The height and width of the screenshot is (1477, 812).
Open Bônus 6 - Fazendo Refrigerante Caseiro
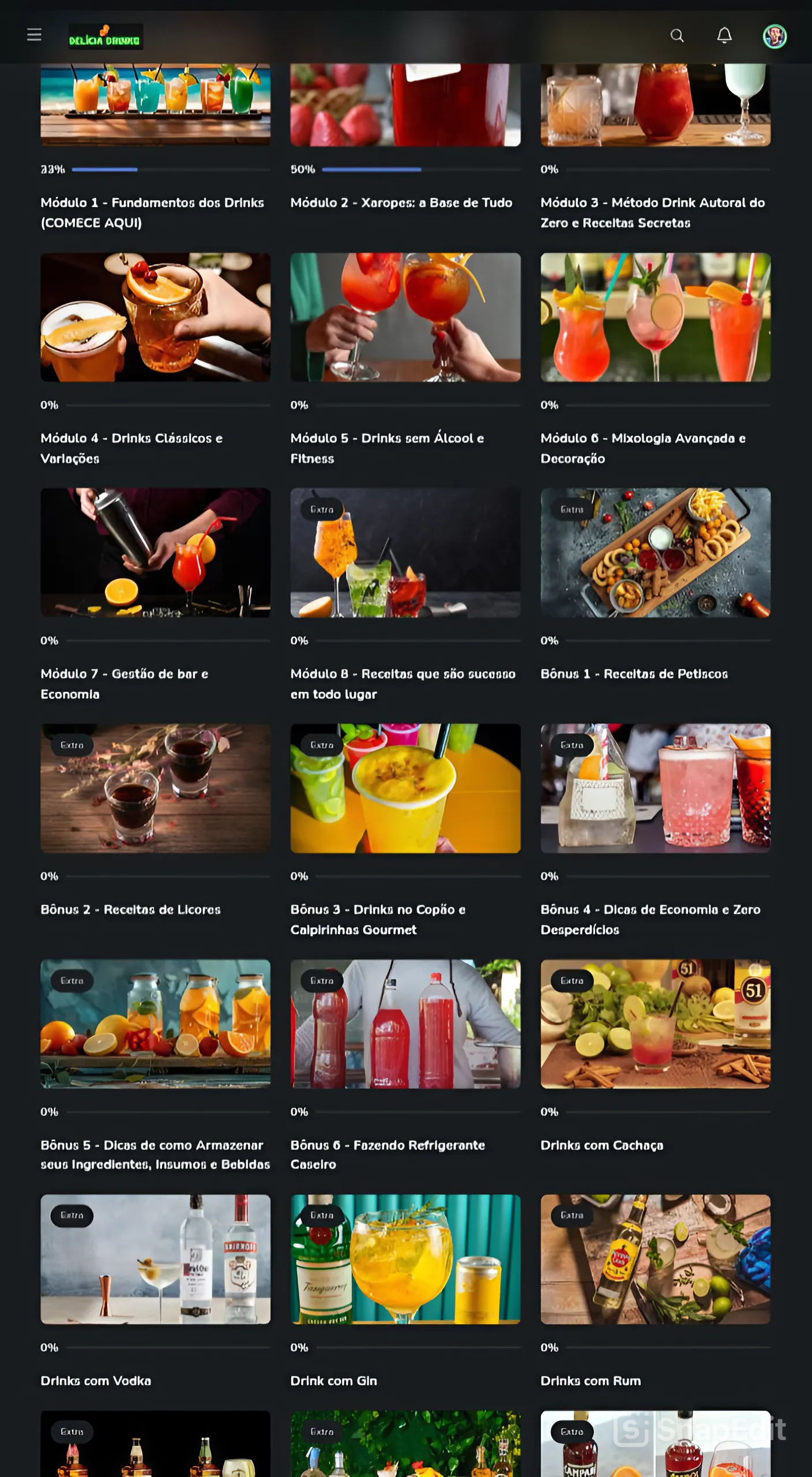coord(405,1024)
